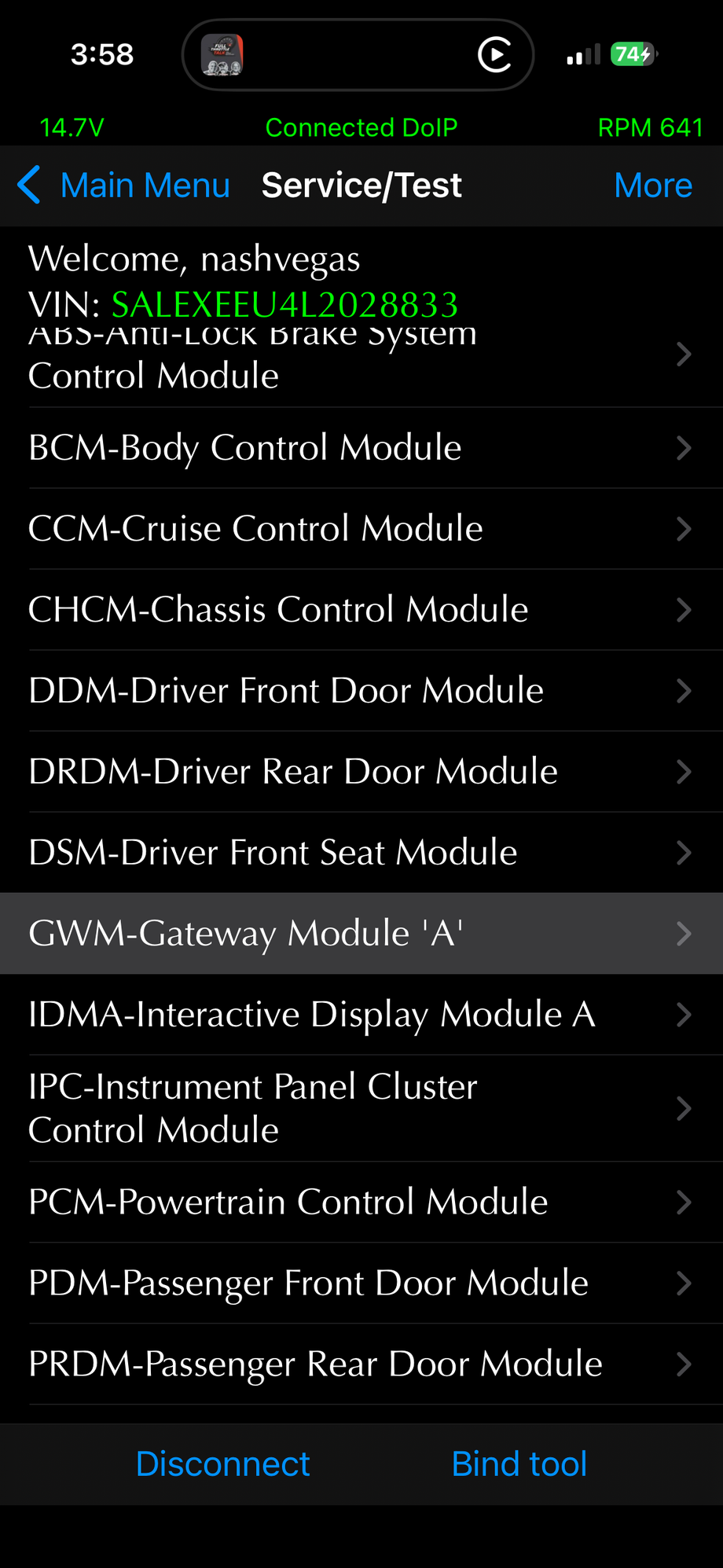
Task: Open IDMA-Interactive Display Module A
Action: coord(361,1015)
